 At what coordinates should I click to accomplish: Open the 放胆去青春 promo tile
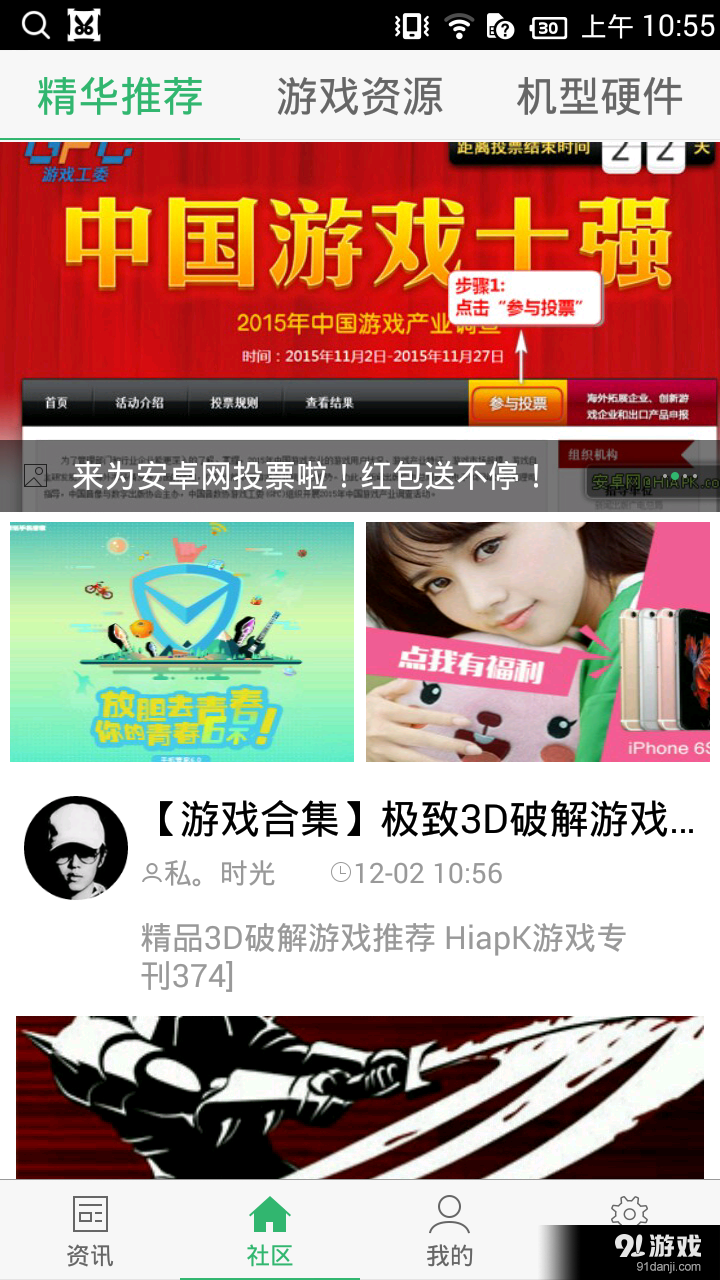(182, 641)
